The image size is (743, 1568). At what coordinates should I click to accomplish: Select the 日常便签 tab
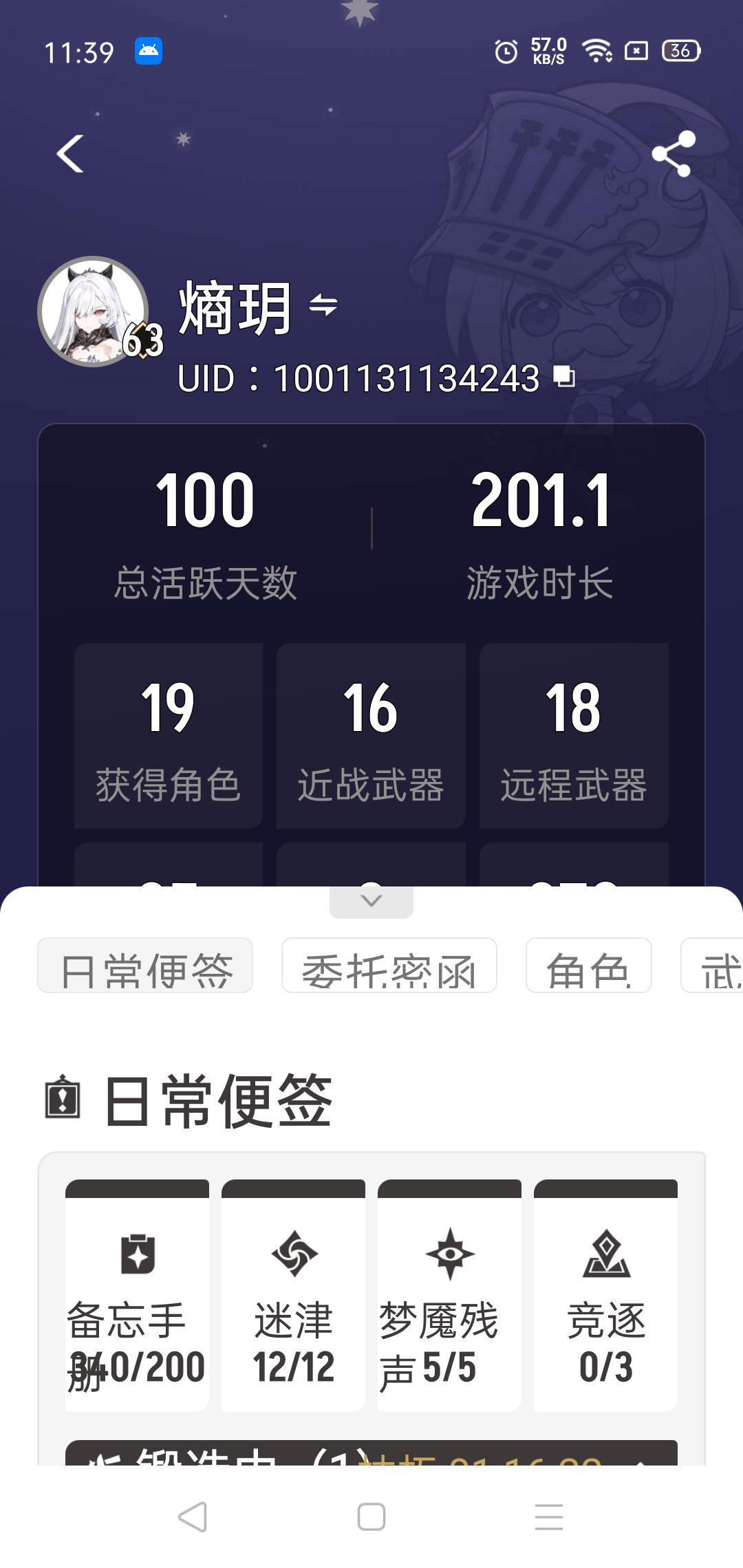(145, 966)
